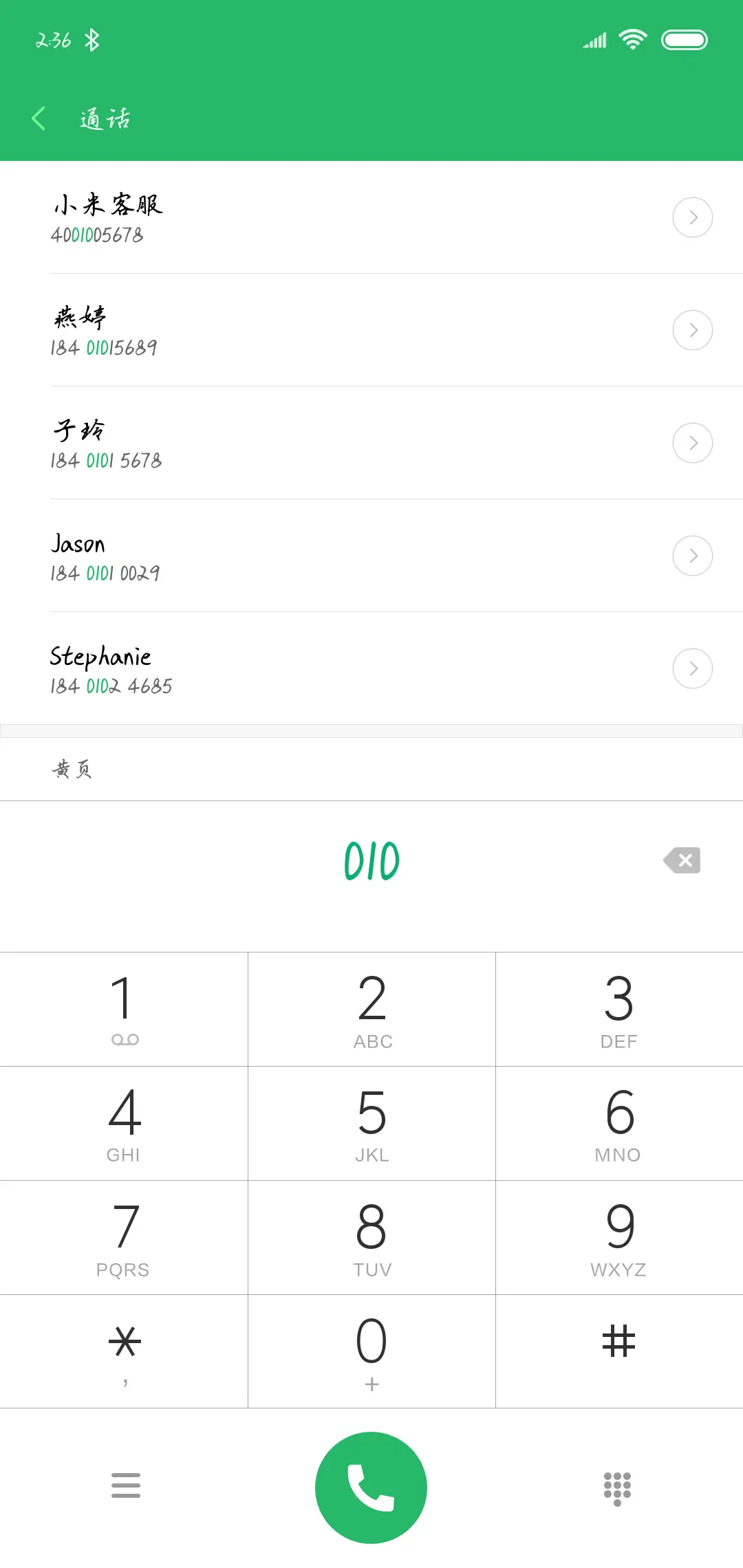Expand details for Jason
Viewport: 743px width, 1568px height.
tap(692, 555)
